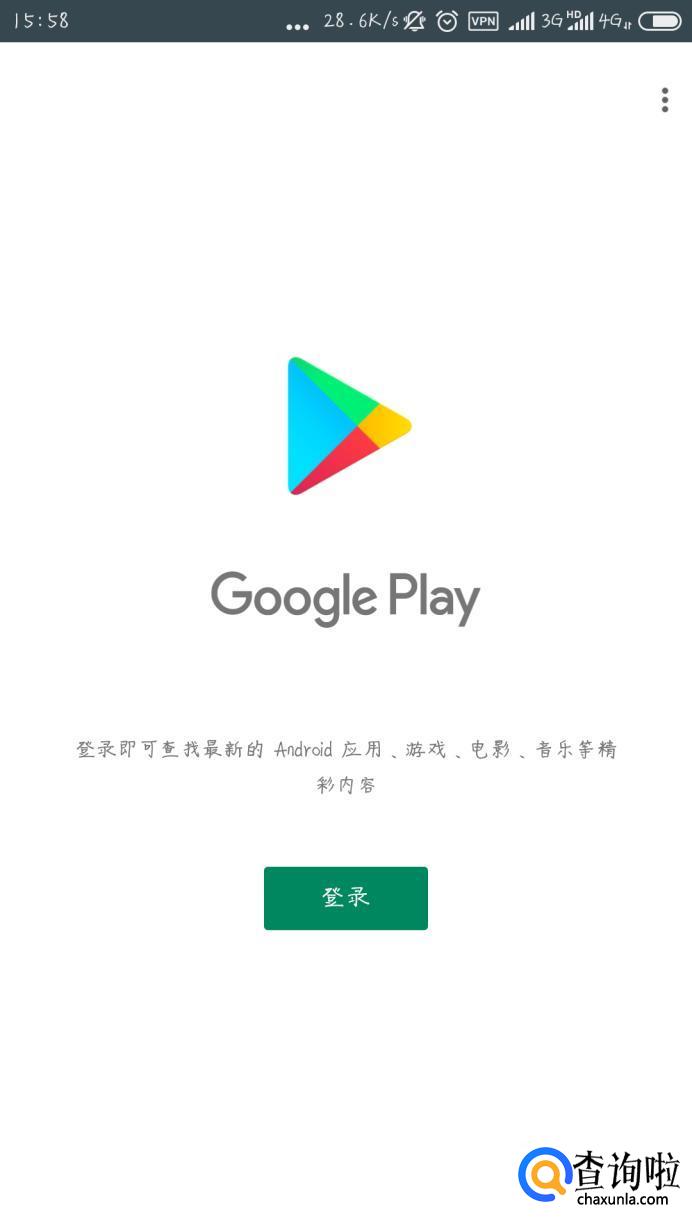692x1230 pixels.
Task: Open the three-dot overflow menu
Action: pyautogui.click(x=665, y=100)
